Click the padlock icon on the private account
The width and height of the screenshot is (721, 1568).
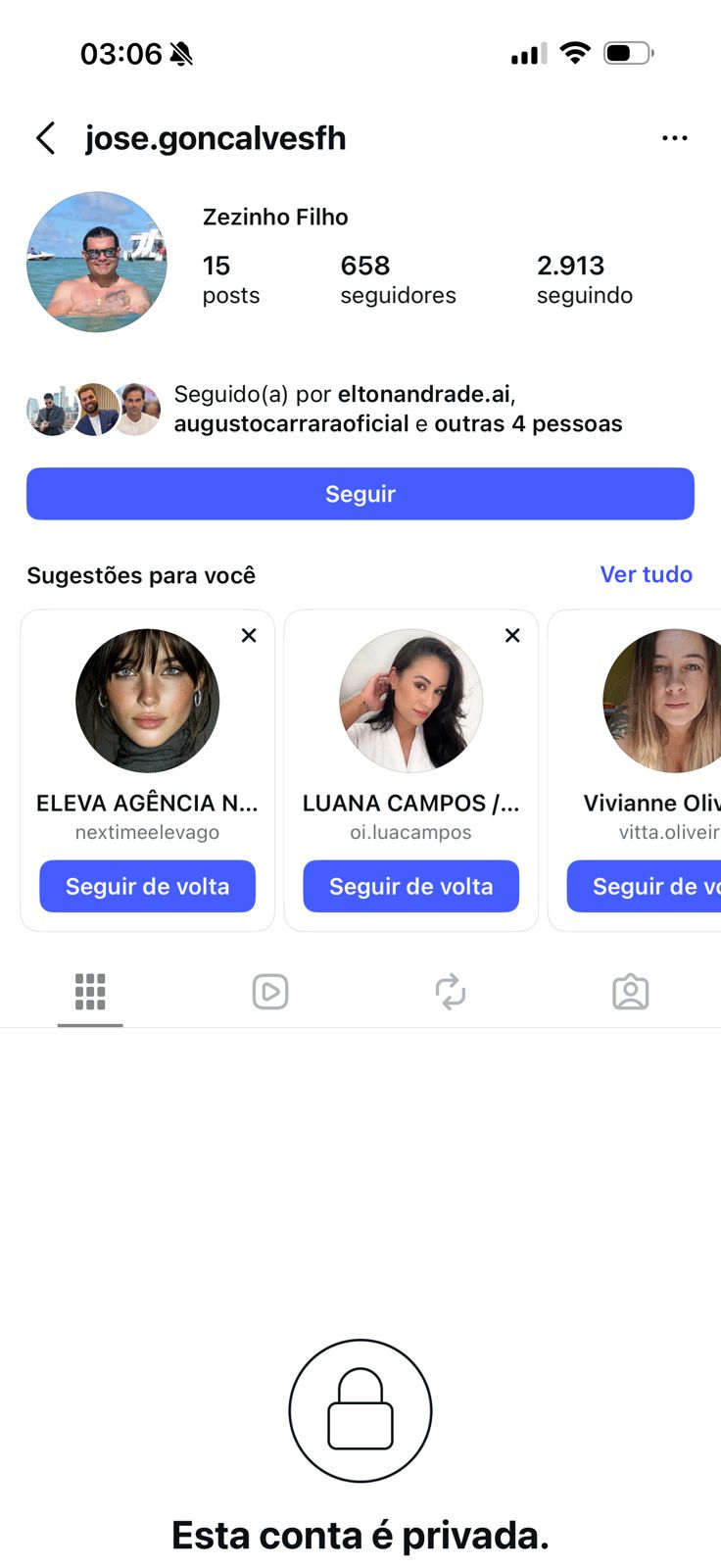click(360, 1411)
